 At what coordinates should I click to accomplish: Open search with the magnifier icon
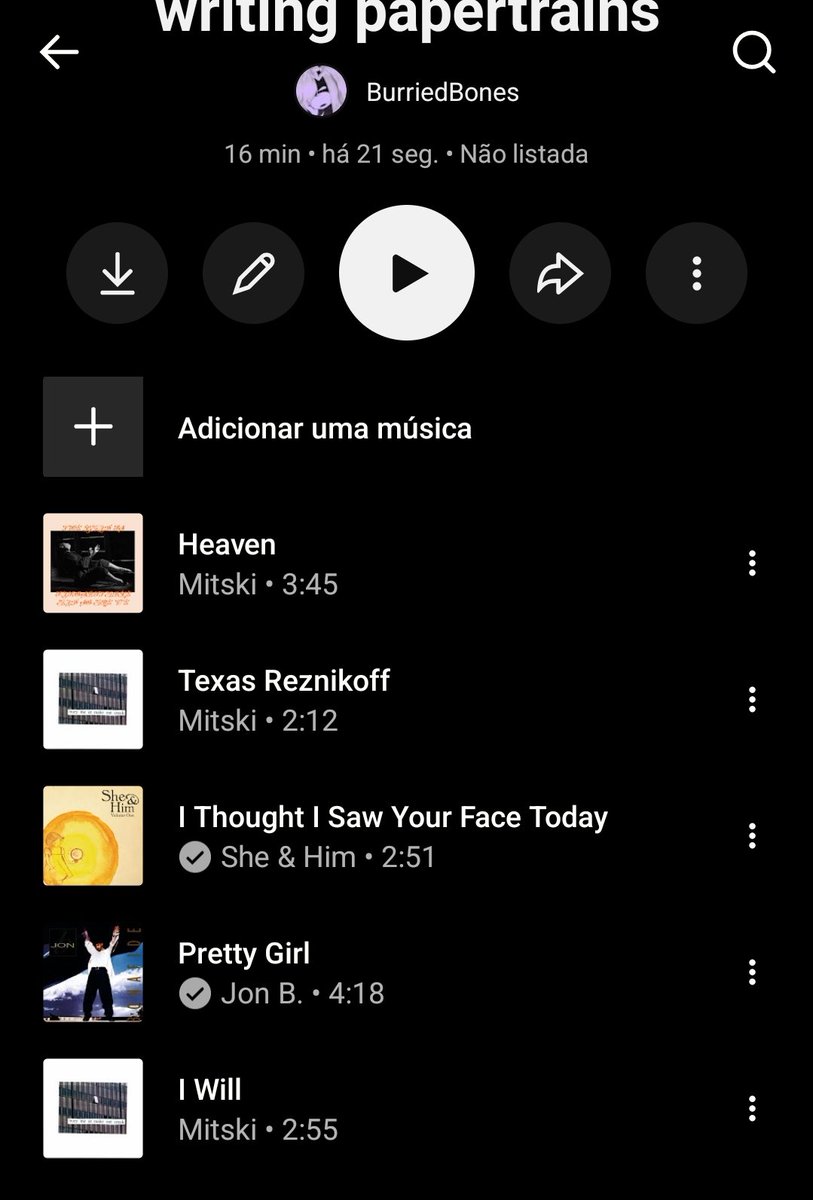coord(754,53)
